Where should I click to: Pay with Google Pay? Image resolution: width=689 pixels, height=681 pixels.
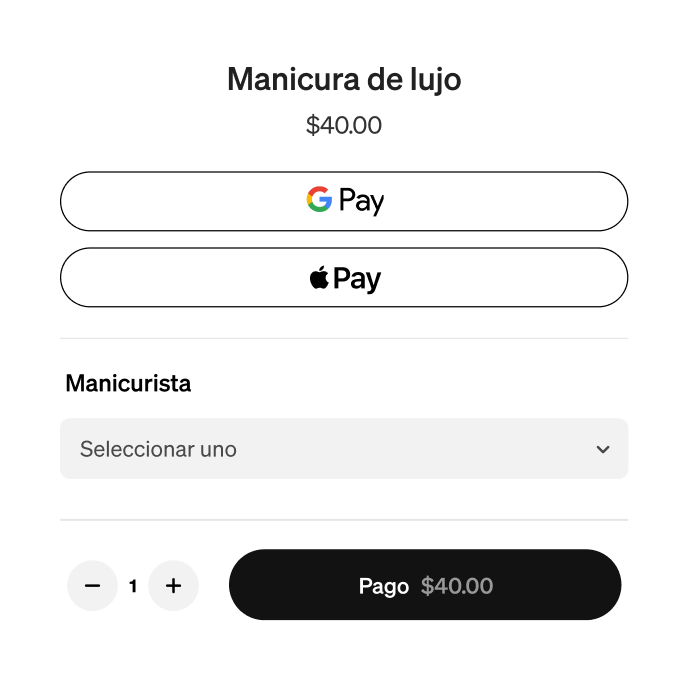(344, 201)
